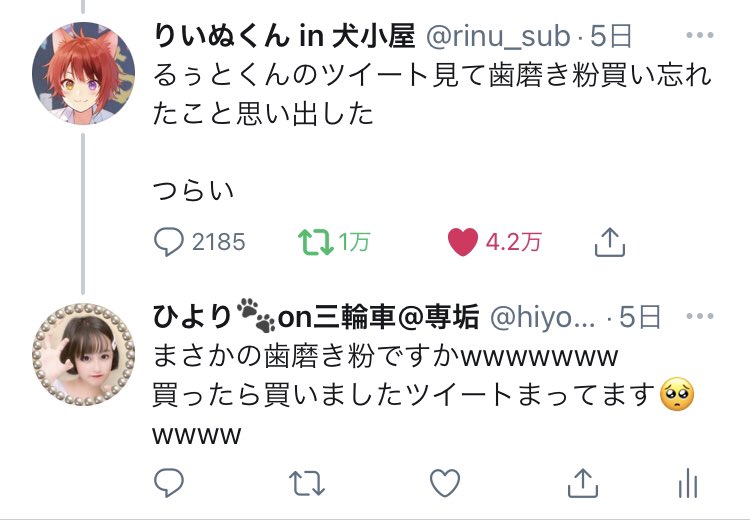Retweet りいぬくん's tweet
The width and height of the screenshot is (750, 521).
tap(315, 241)
